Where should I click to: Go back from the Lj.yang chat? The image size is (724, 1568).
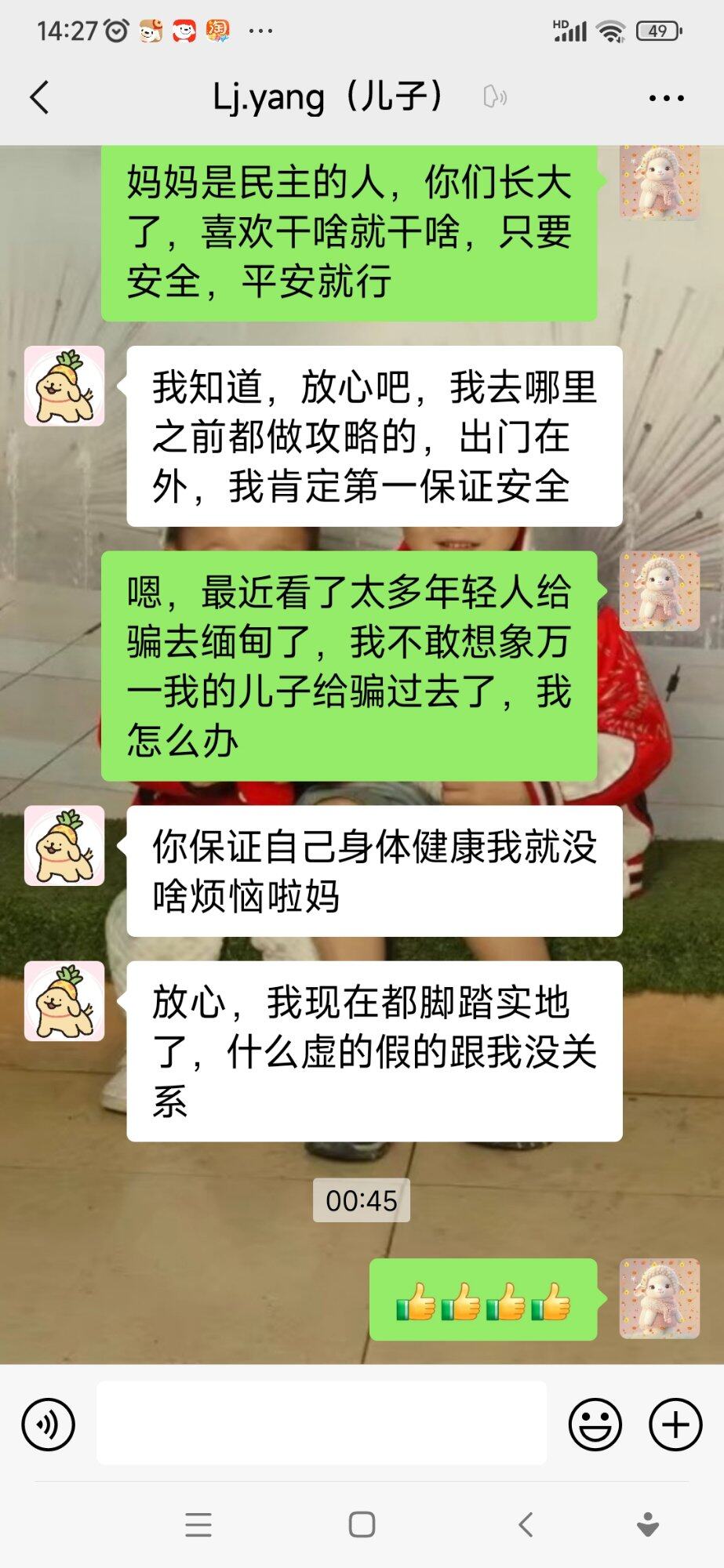tap(39, 98)
